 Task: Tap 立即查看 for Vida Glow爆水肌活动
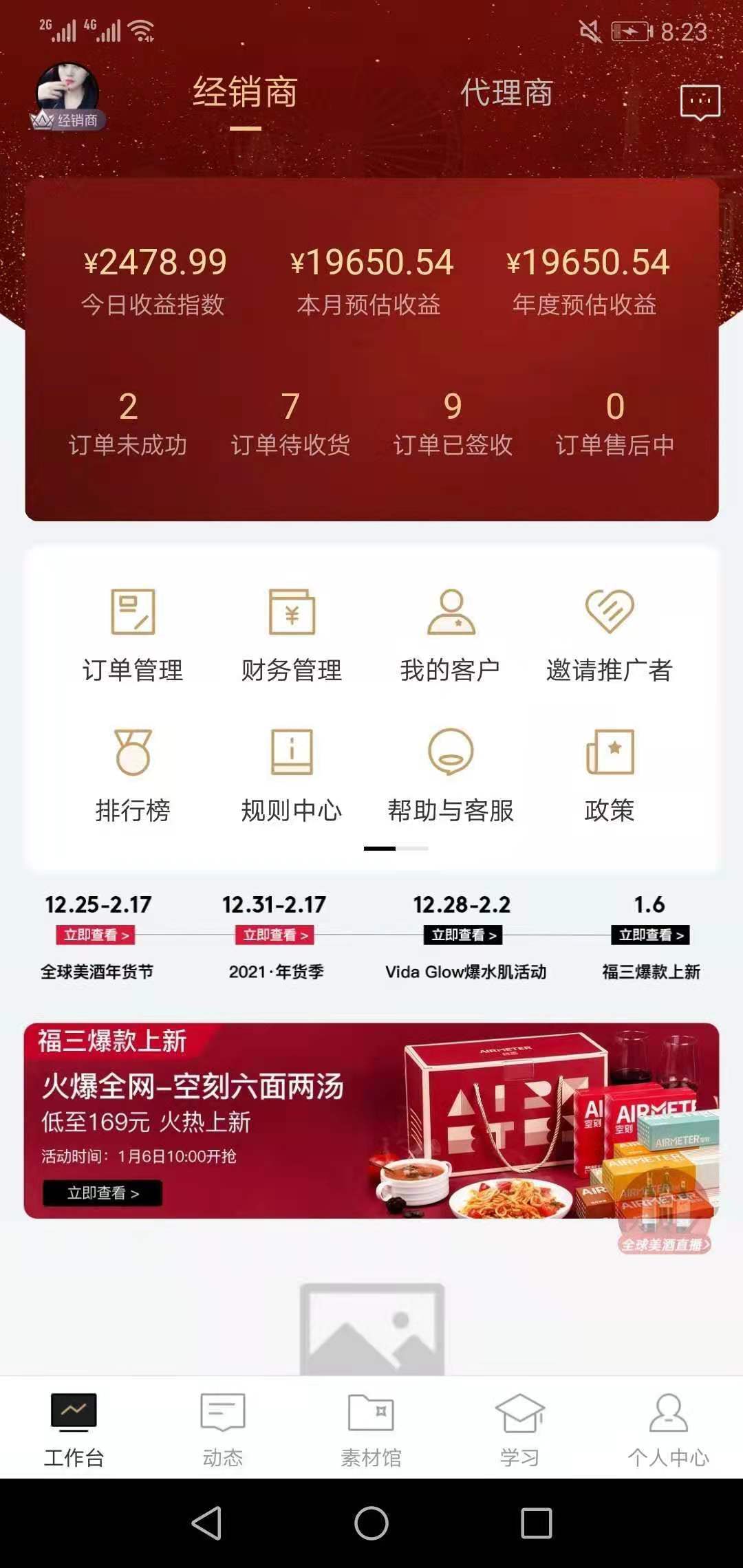pos(463,935)
